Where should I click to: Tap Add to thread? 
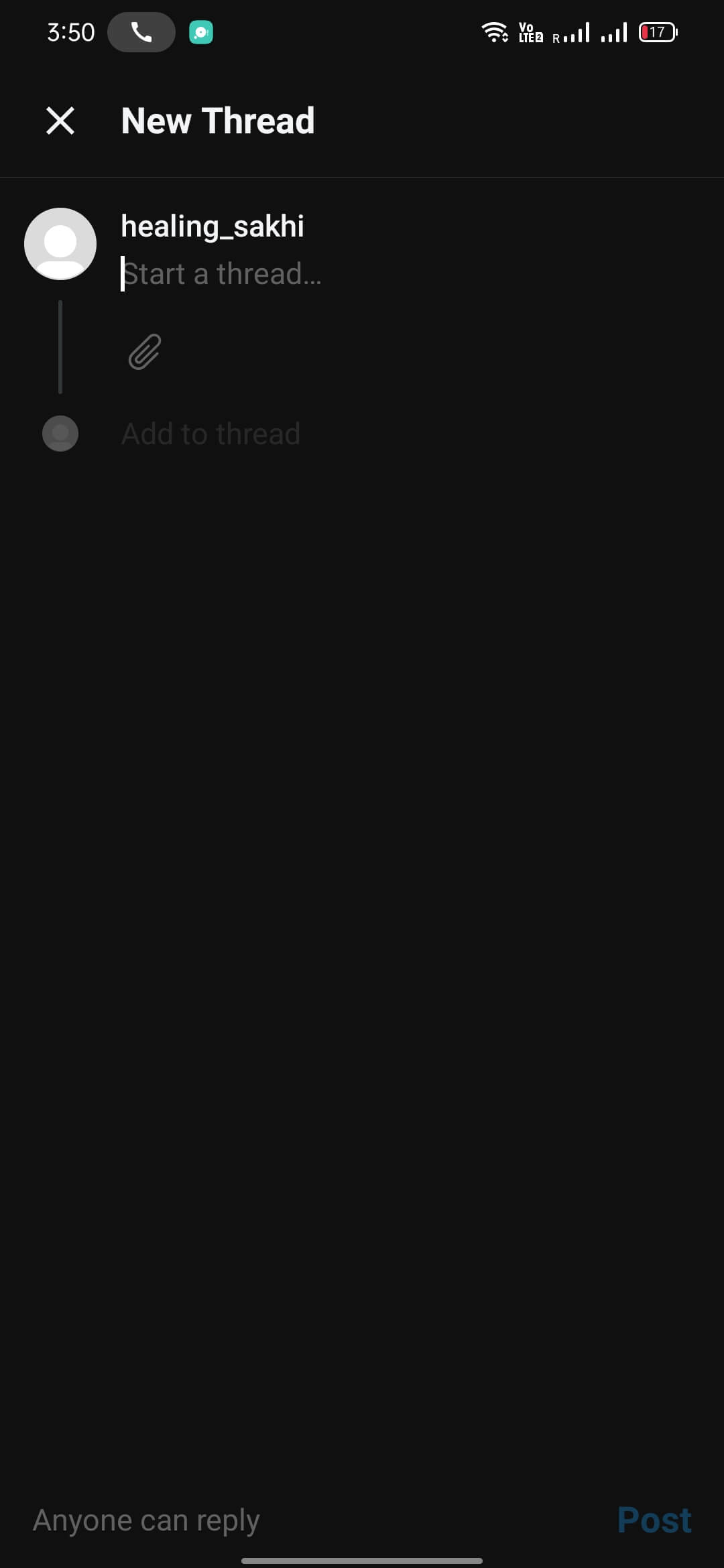point(210,434)
